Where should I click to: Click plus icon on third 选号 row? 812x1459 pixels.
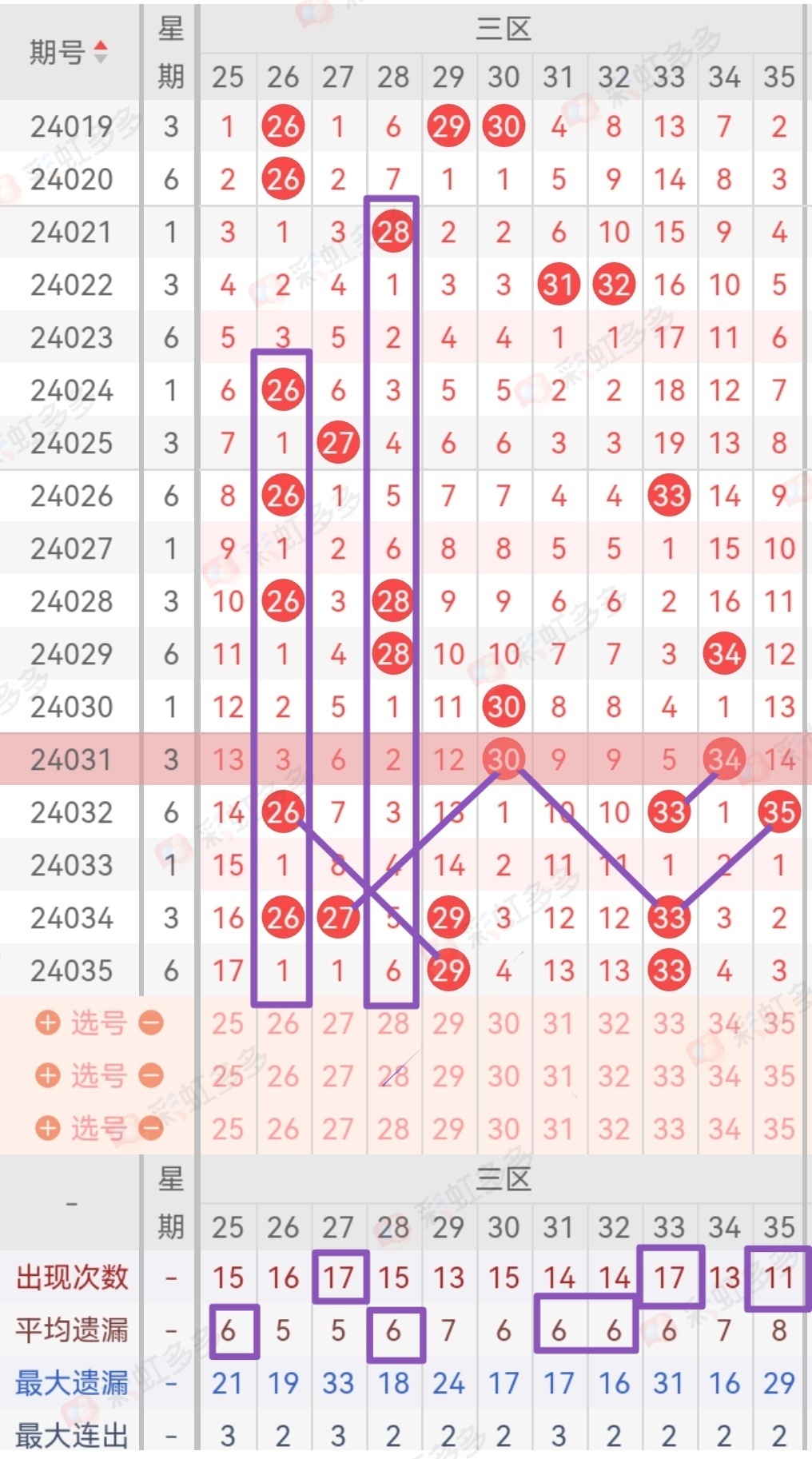[48, 1130]
